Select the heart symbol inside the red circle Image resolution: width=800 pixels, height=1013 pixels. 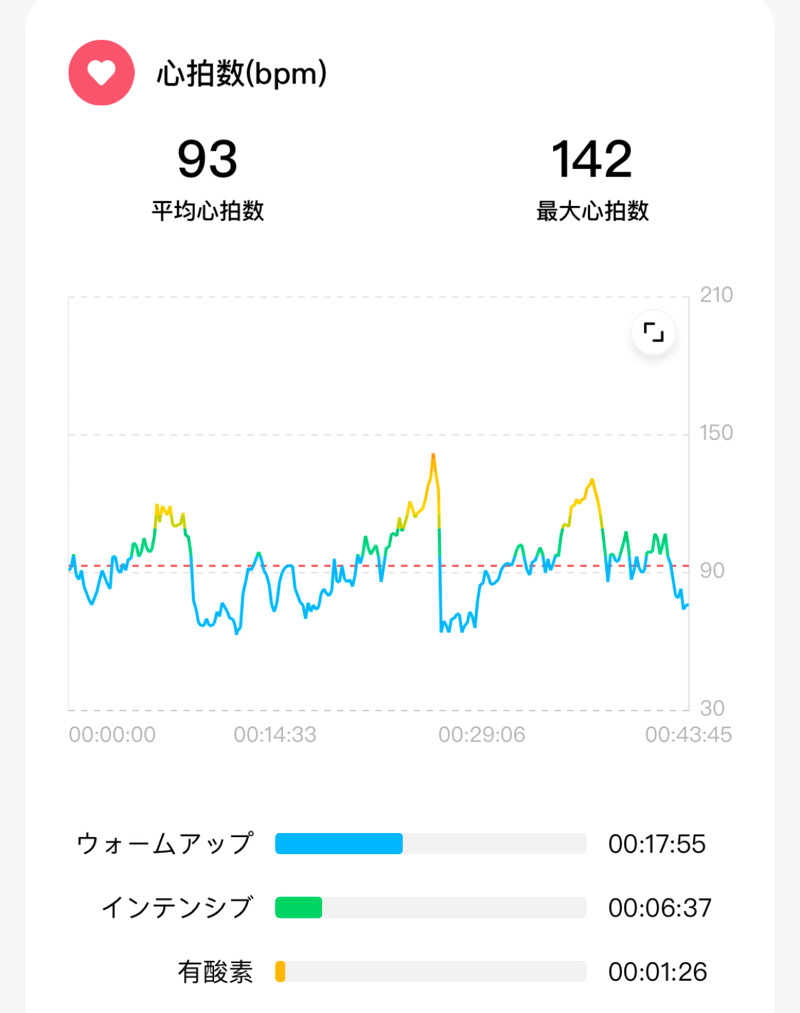(x=99, y=72)
